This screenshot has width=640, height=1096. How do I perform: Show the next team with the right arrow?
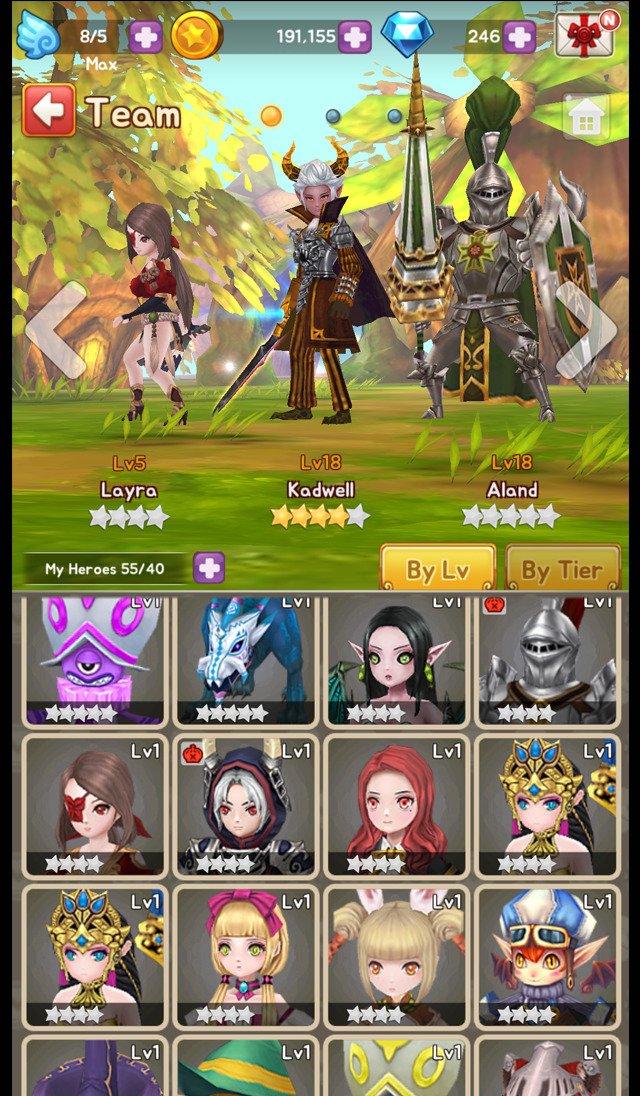(x=586, y=331)
